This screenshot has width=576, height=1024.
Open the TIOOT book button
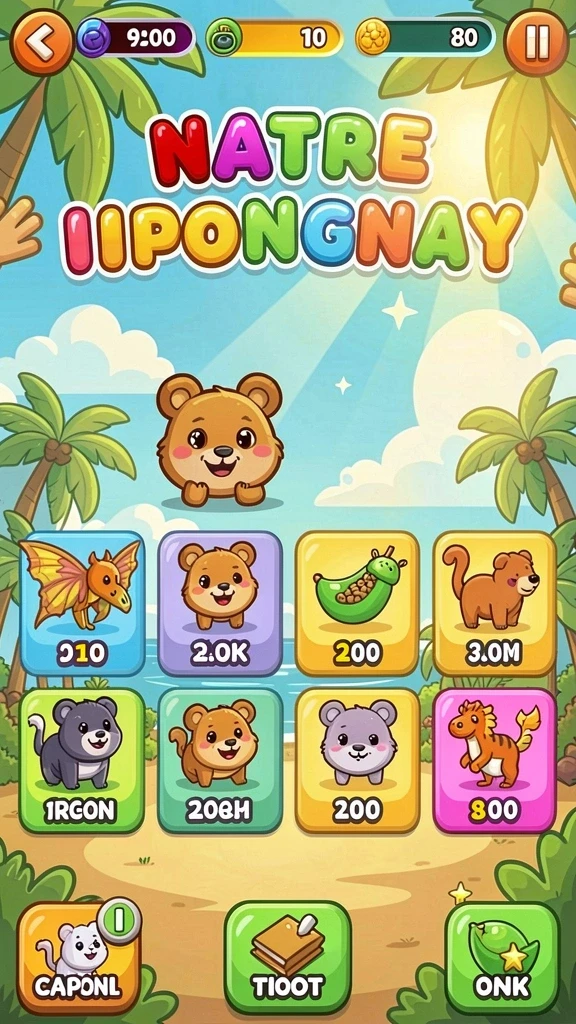coord(287,957)
